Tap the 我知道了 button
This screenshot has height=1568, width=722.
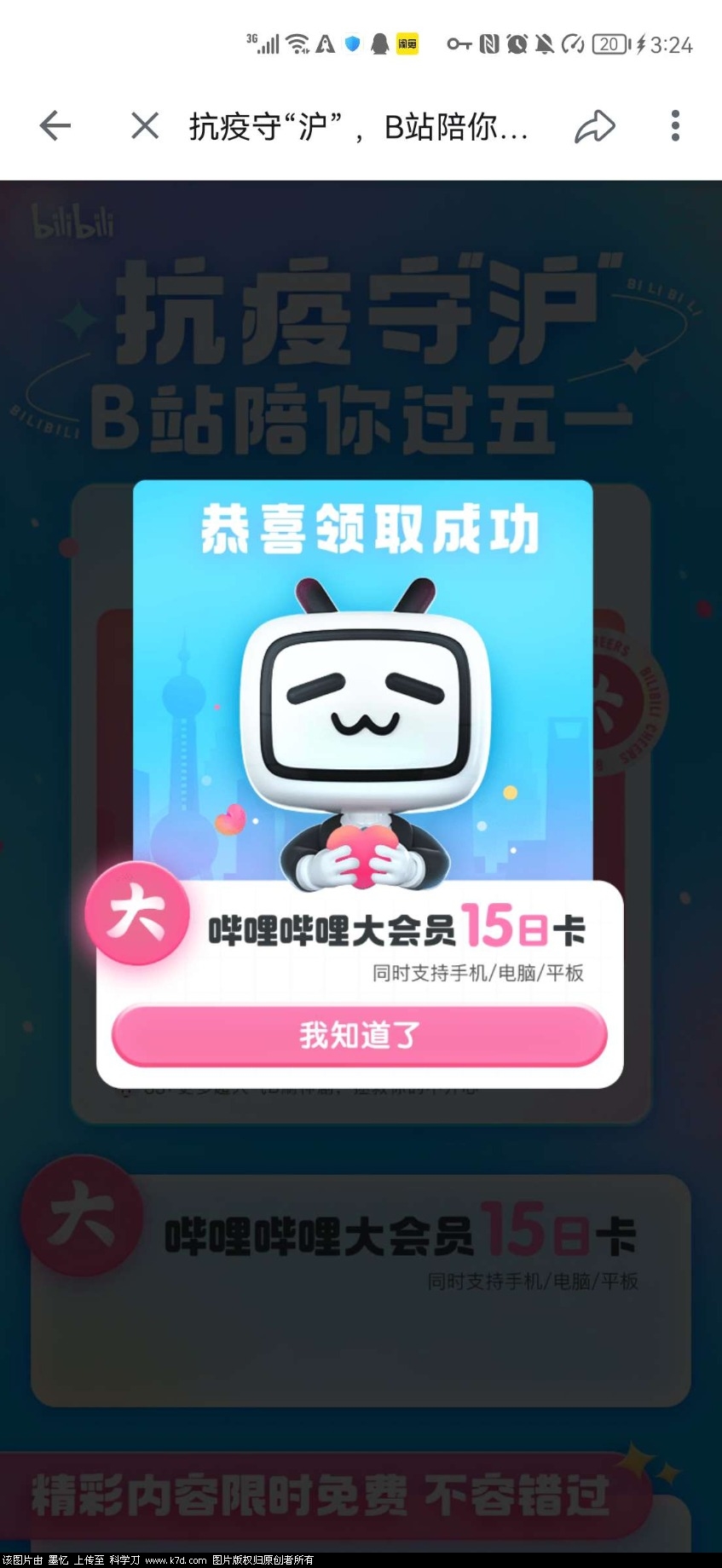pyautogui.click(x=359, y=1035)
